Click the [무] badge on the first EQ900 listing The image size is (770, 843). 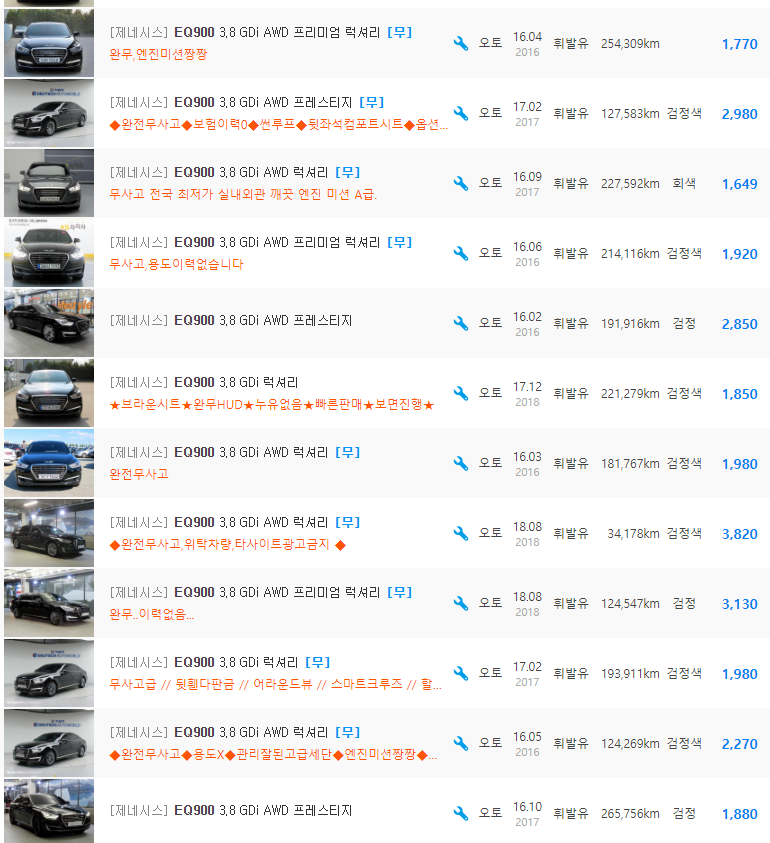[x=399, y=32]
